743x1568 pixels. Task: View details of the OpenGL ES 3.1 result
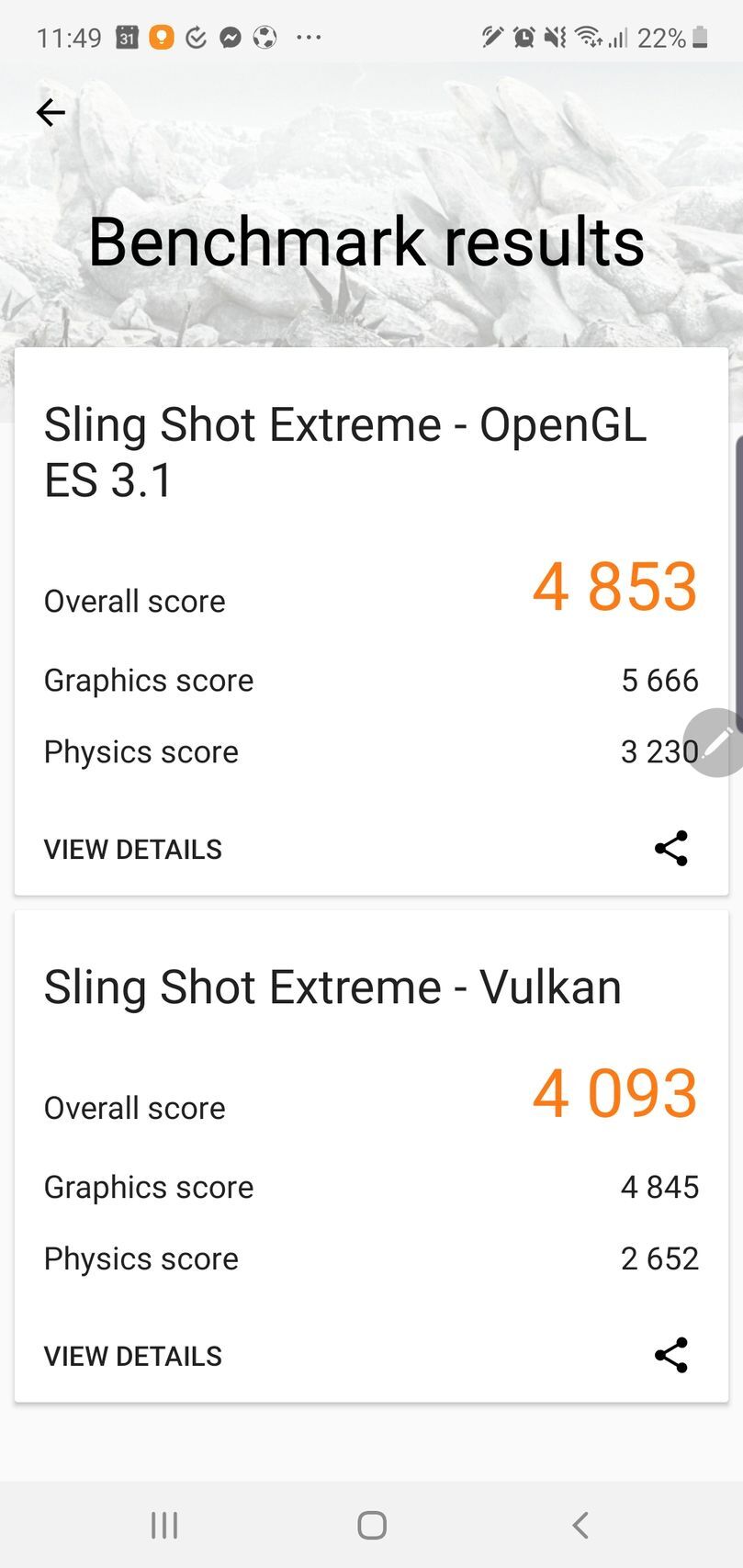pyautogui.click(x=133, y=849)
